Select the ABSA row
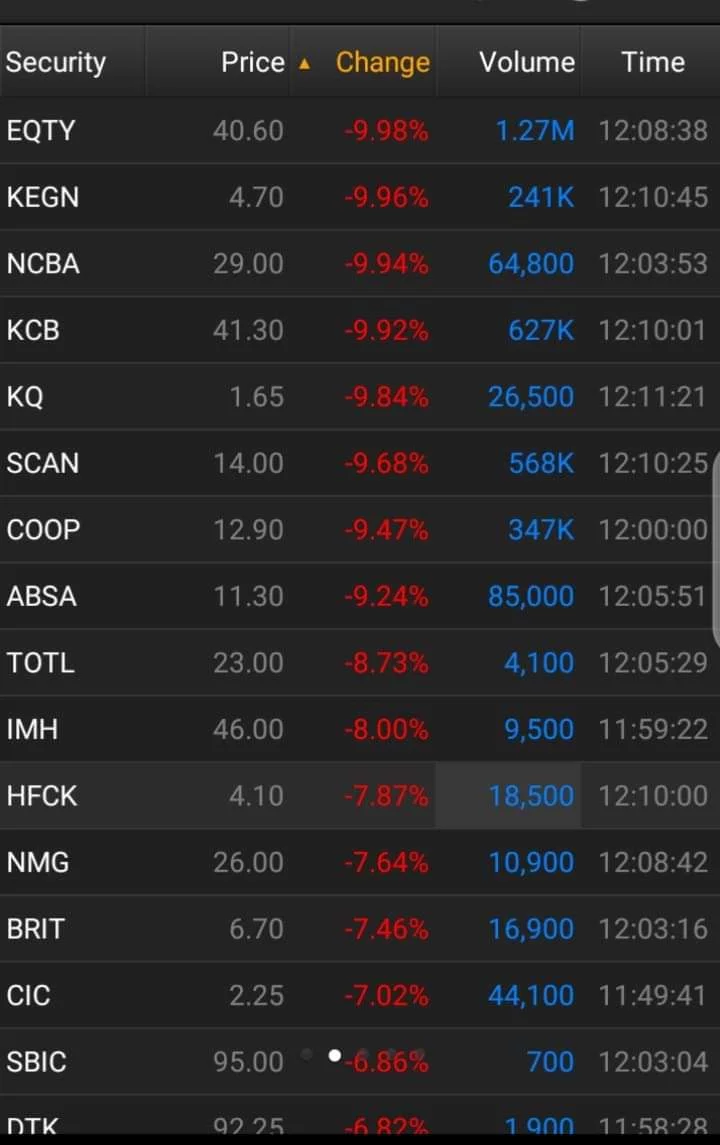Viewport: 720px width, 1145px height. [x=41, y=596]
